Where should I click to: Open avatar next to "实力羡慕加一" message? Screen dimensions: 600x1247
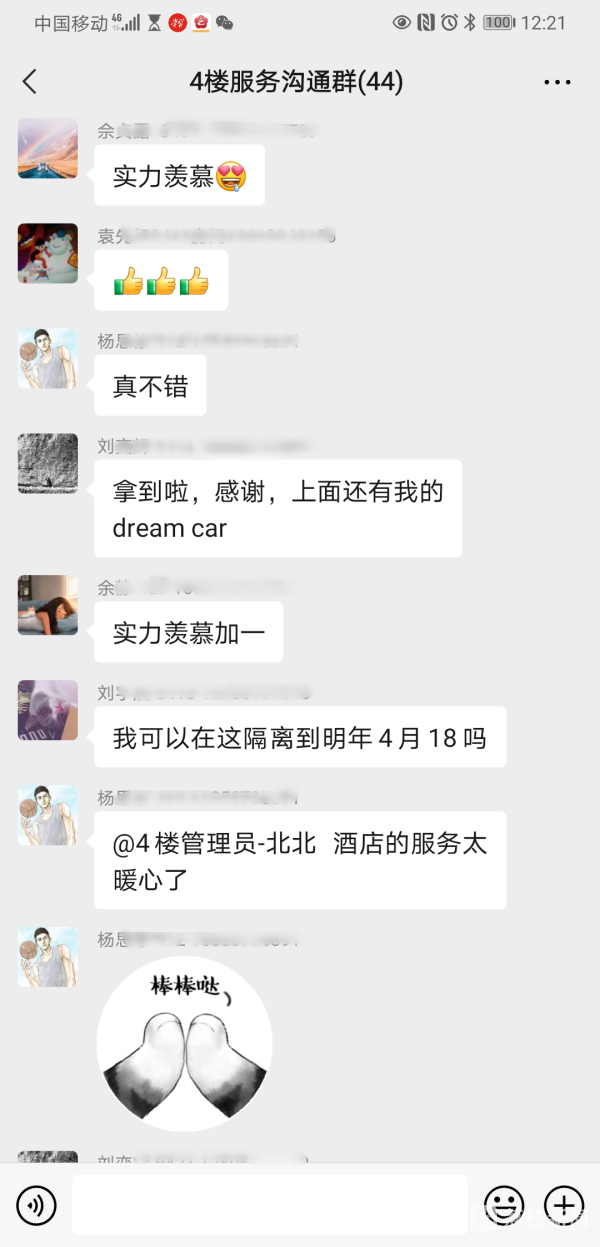48,605
